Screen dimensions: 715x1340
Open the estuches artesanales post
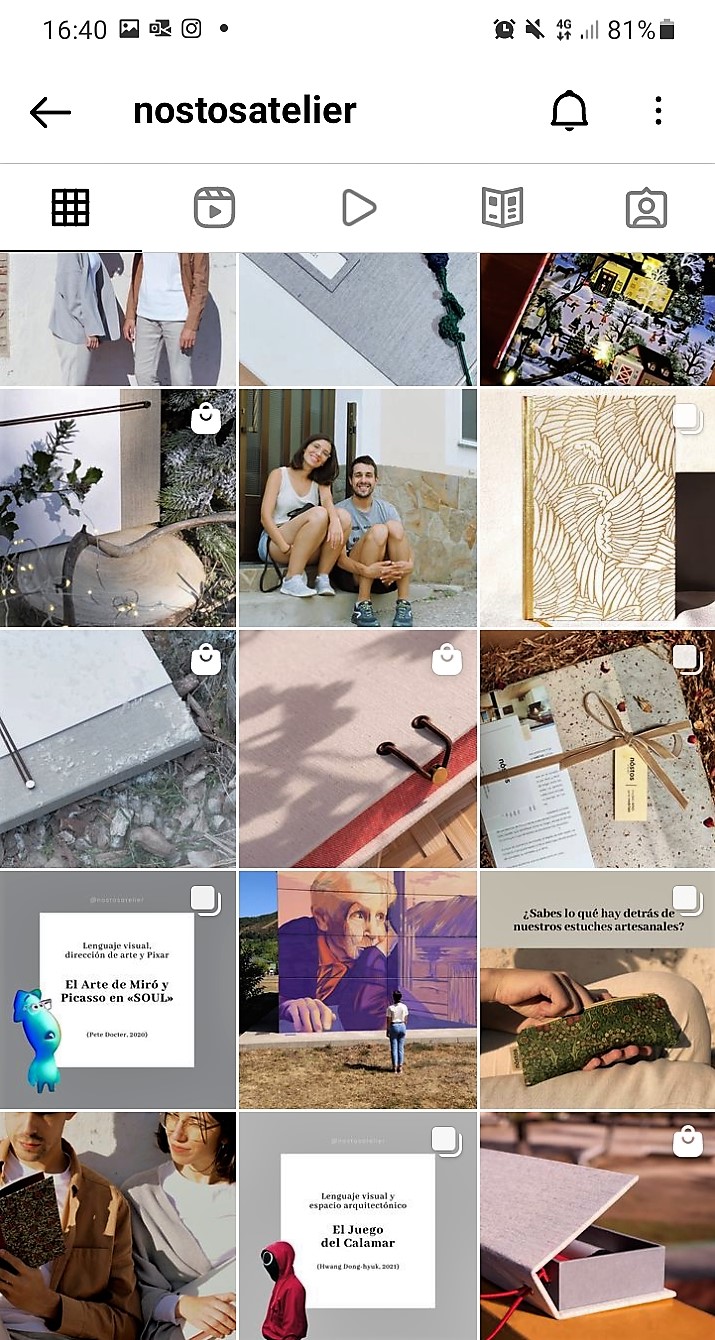click(x=597, y=989)
